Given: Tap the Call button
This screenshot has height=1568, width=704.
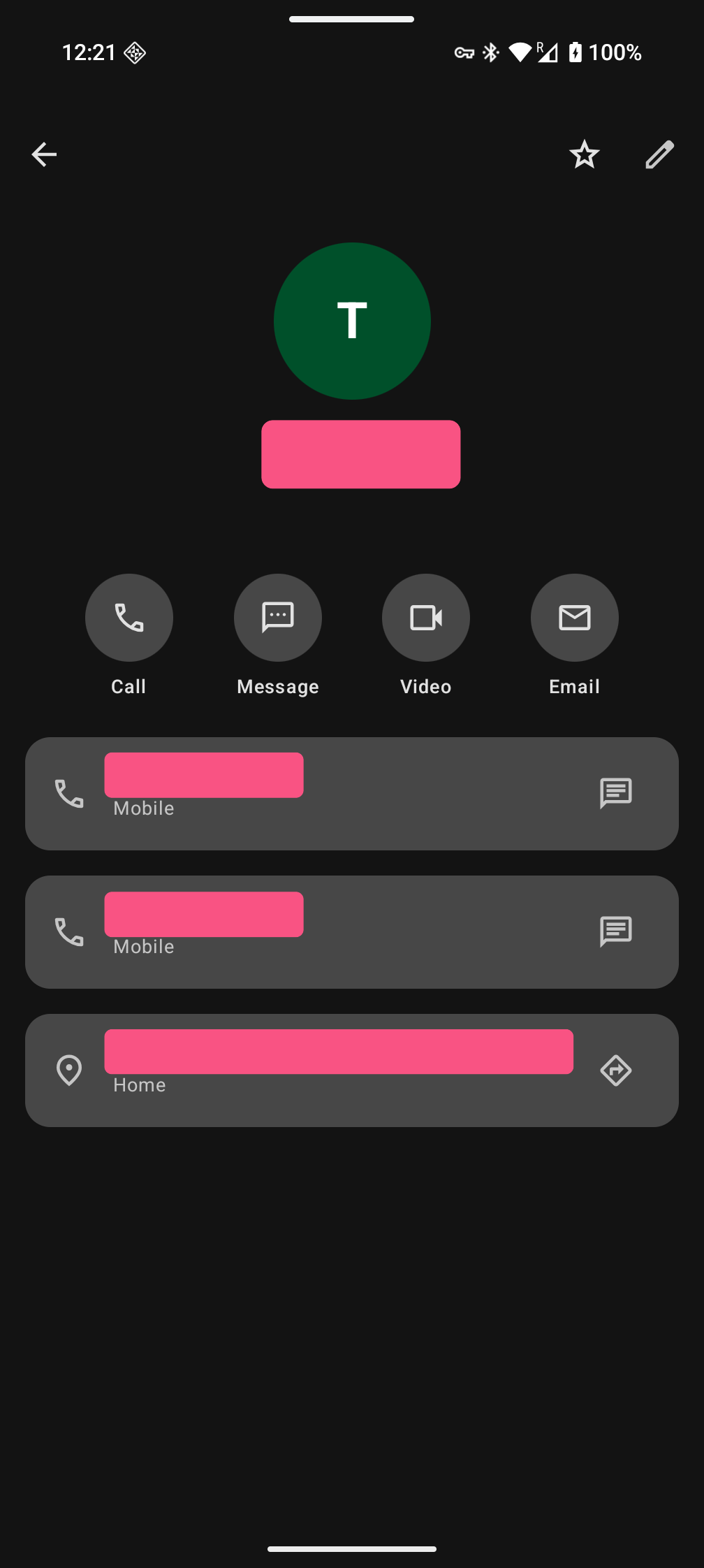Looking at the screenshot, I should tap(129, 618).
